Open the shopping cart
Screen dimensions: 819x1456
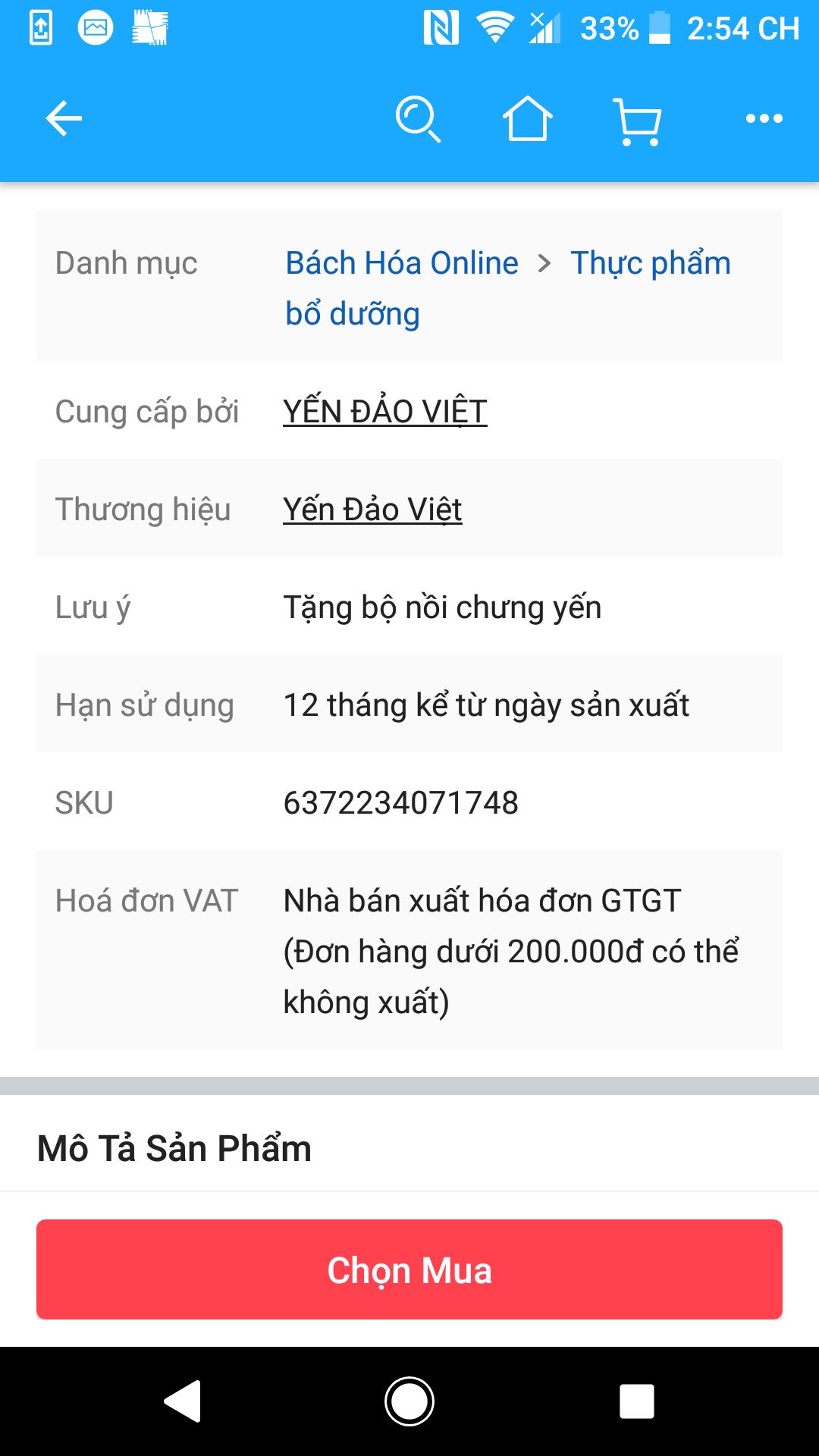(x=635, y=120)
